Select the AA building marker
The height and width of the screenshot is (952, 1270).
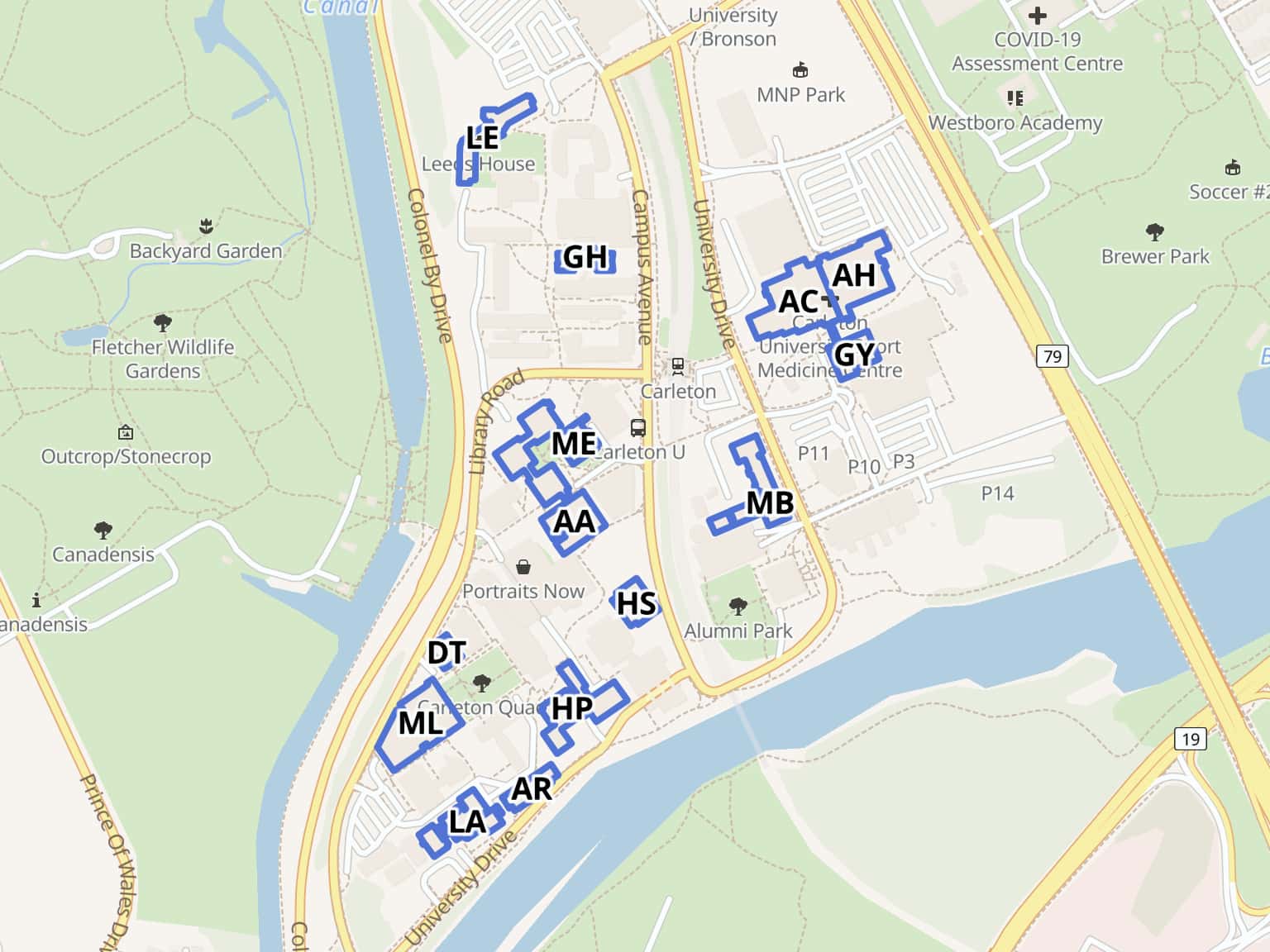[574, 522]
